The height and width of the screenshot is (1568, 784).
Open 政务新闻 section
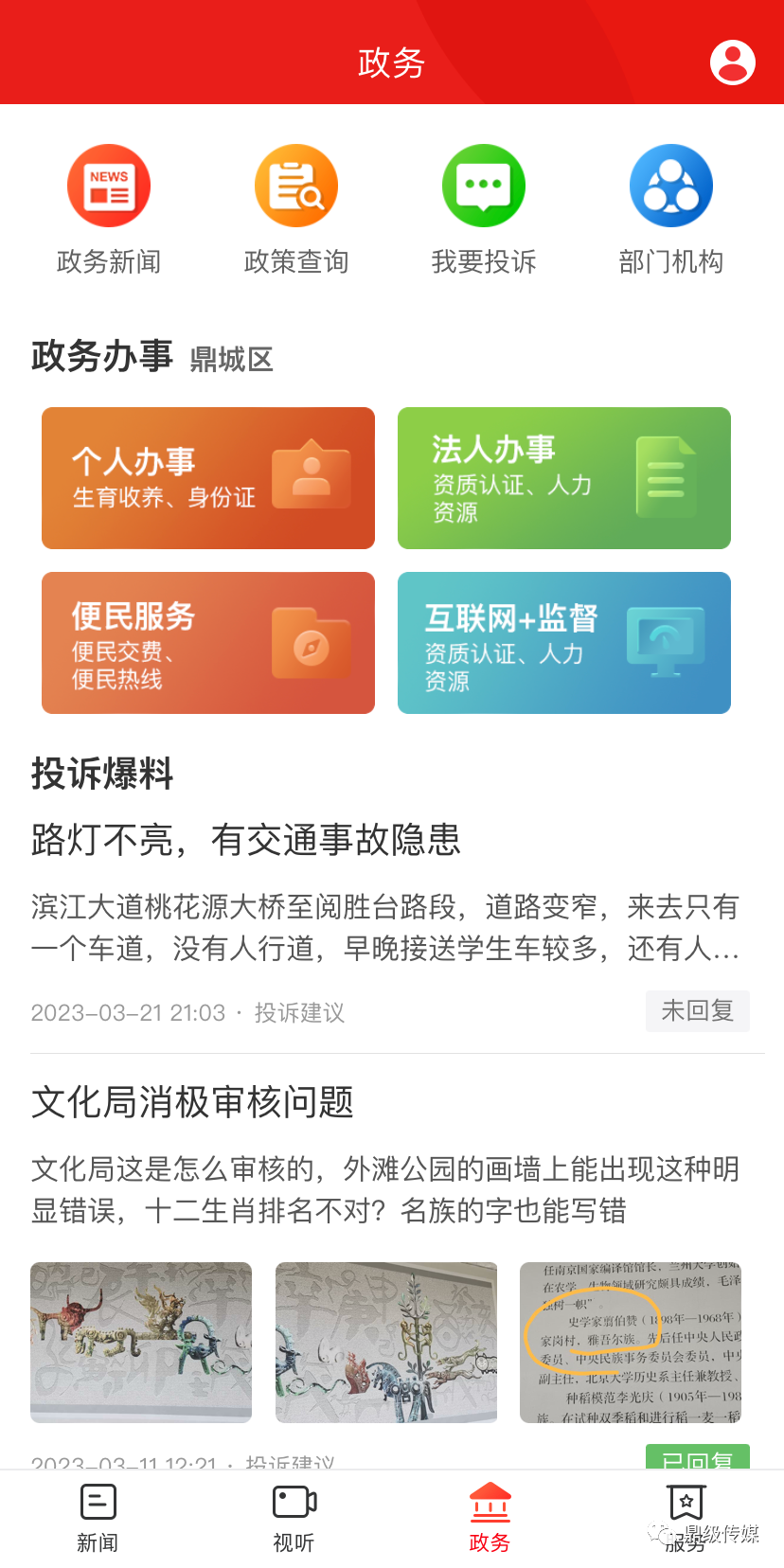(109, 210)
